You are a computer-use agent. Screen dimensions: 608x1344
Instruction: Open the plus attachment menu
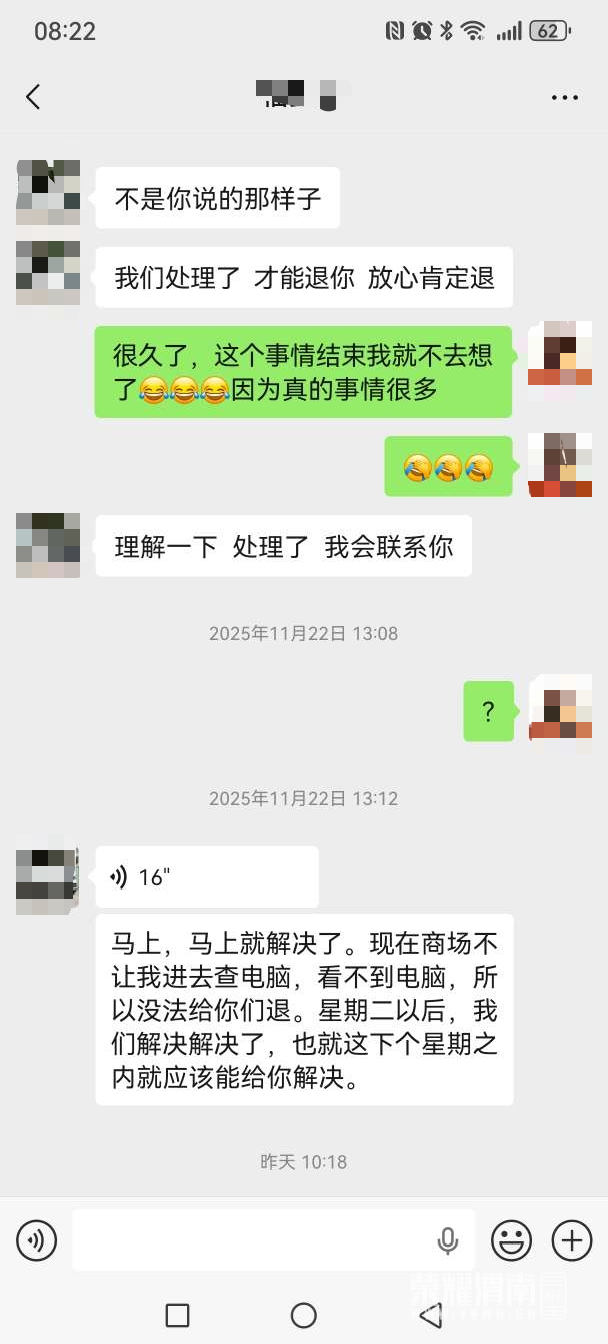(572, 1241)
